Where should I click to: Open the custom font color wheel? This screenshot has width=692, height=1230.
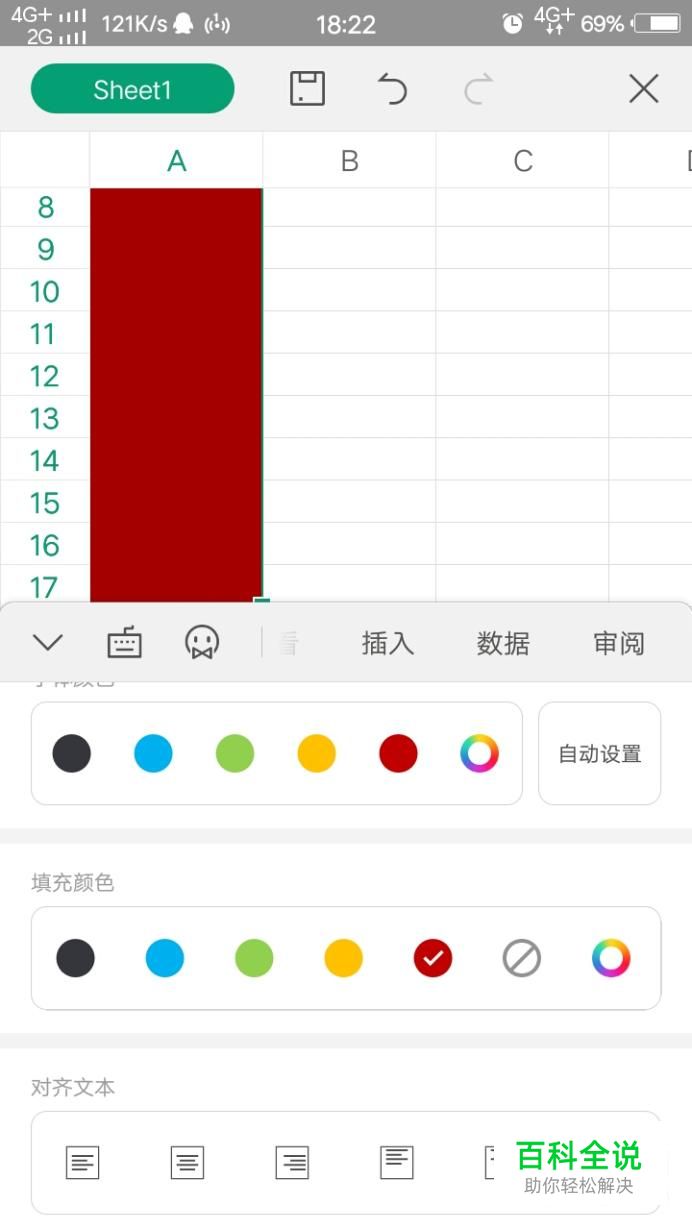pos(479,753)
